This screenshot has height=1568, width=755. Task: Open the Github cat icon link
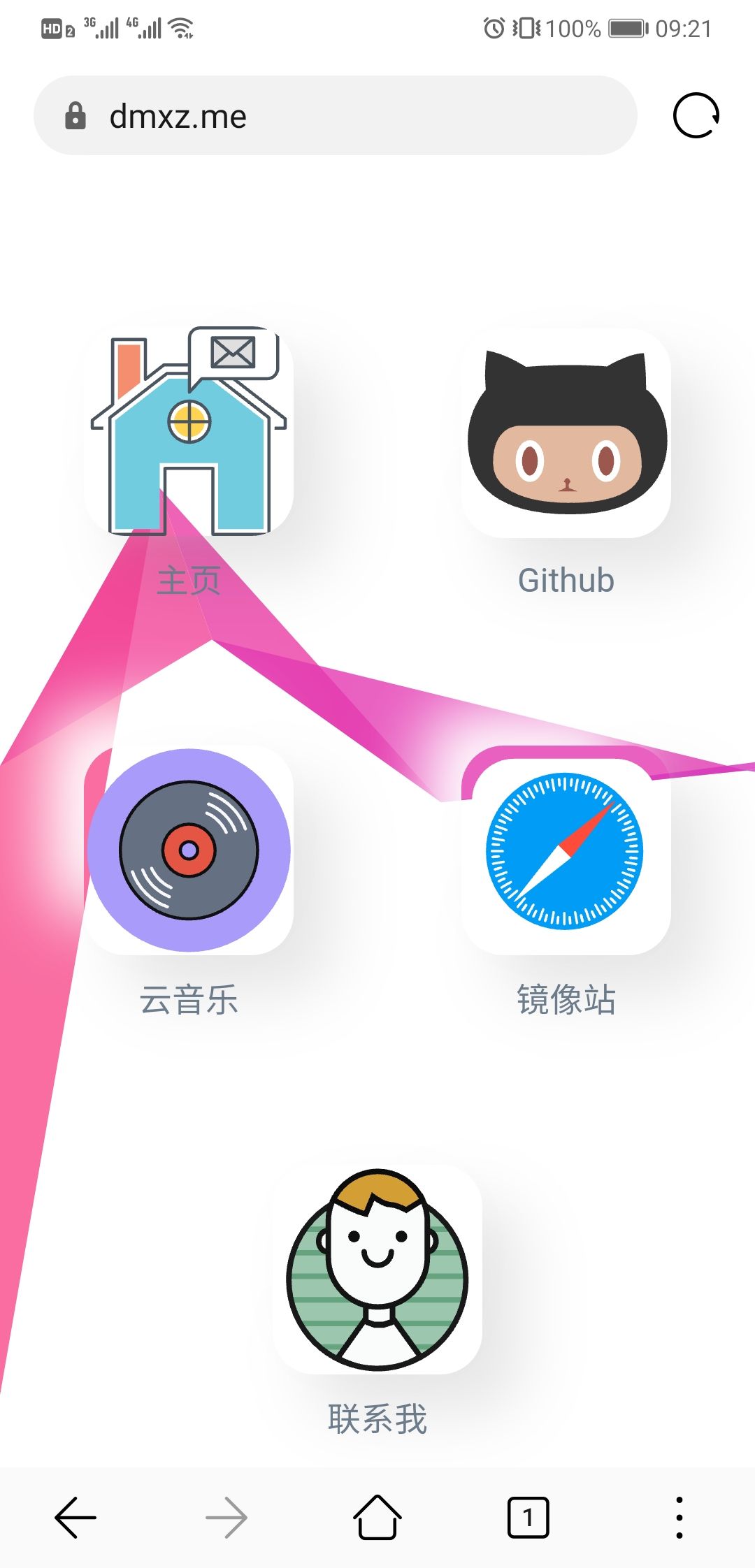566,433
